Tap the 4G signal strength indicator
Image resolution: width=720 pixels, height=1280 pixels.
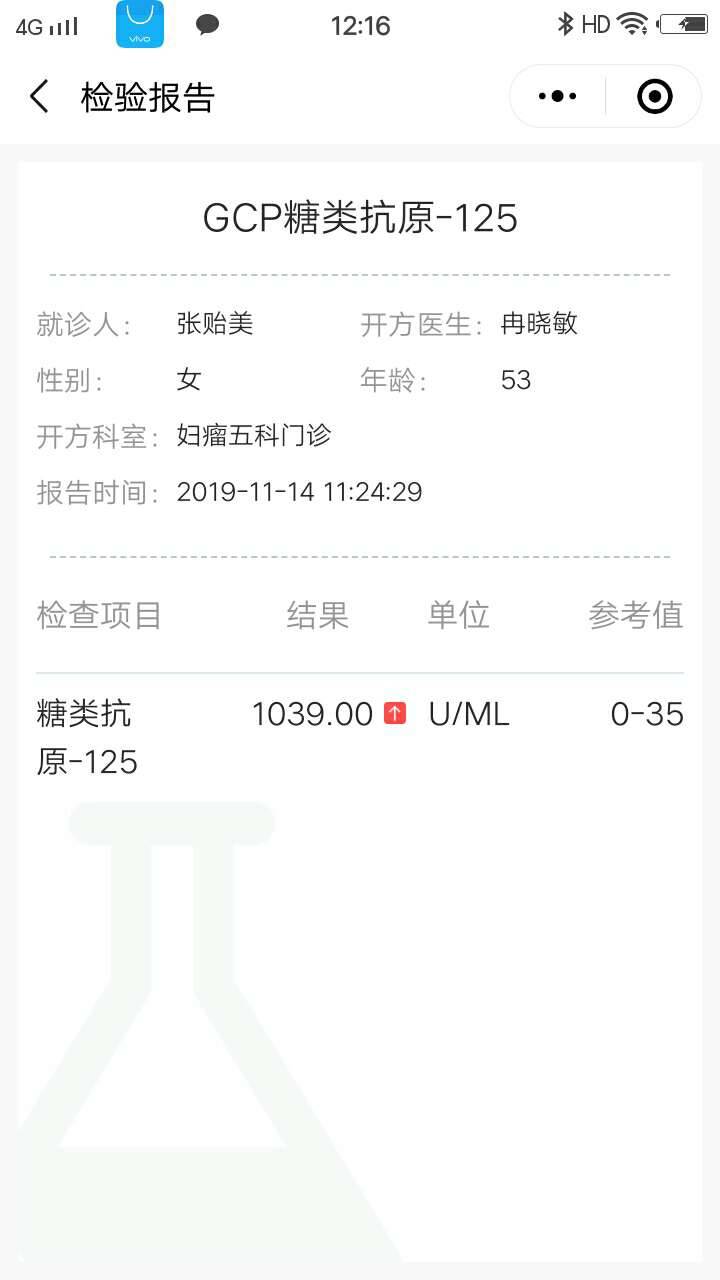point(43,27)
